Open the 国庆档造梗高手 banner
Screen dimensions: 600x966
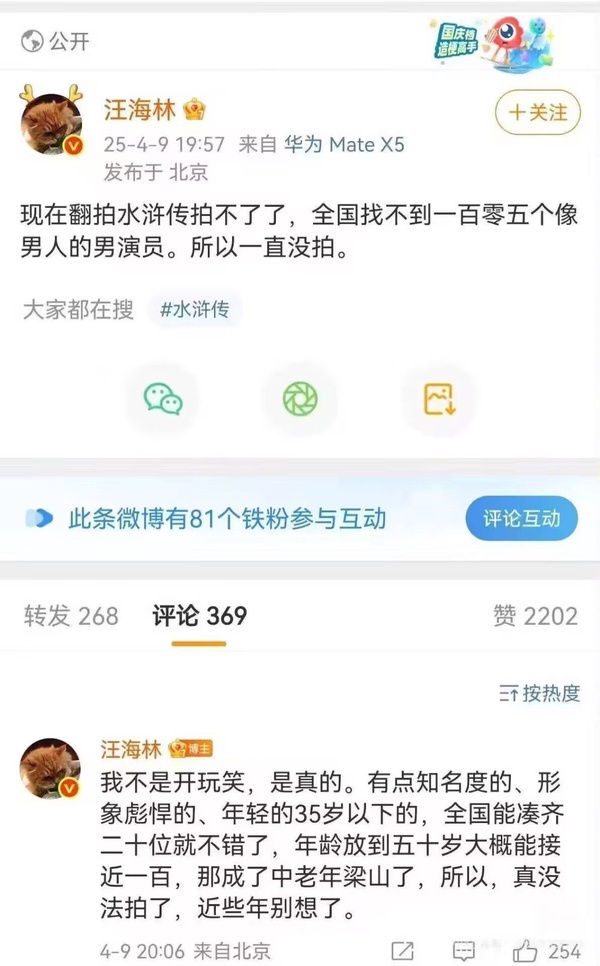(x=493, y=42)
